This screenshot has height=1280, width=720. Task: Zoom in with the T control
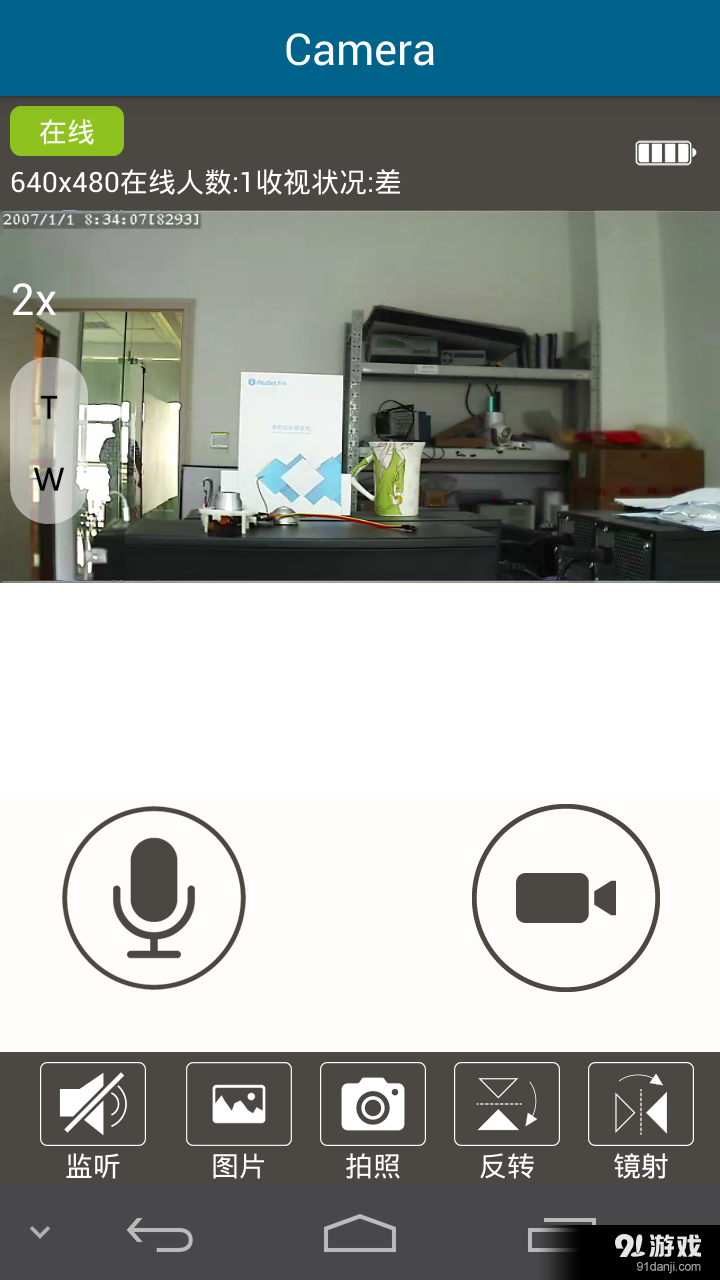[x=49, y=407]
